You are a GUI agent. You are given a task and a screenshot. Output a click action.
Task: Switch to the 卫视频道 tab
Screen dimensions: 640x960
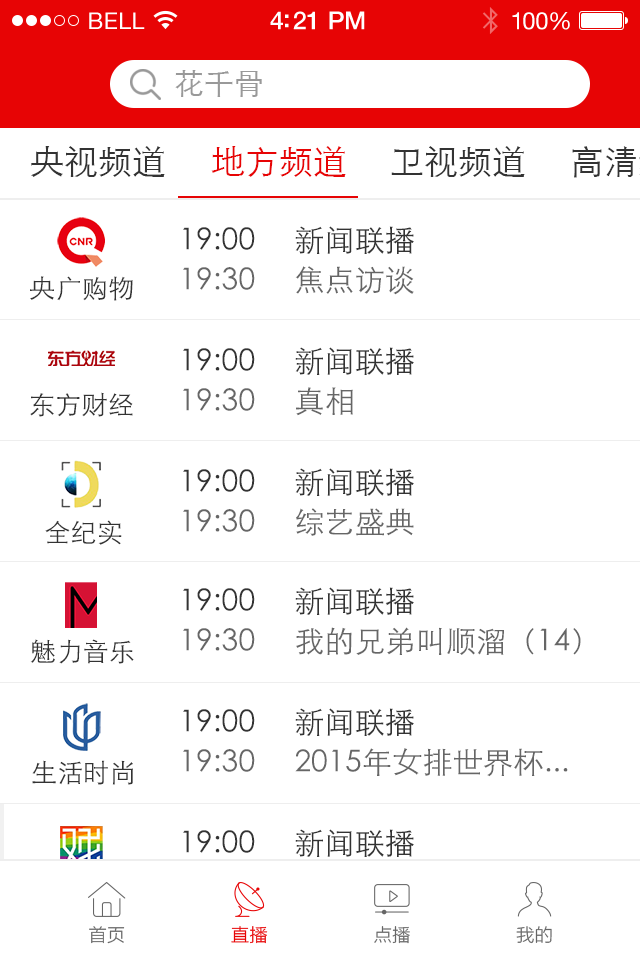coord(458,162)
